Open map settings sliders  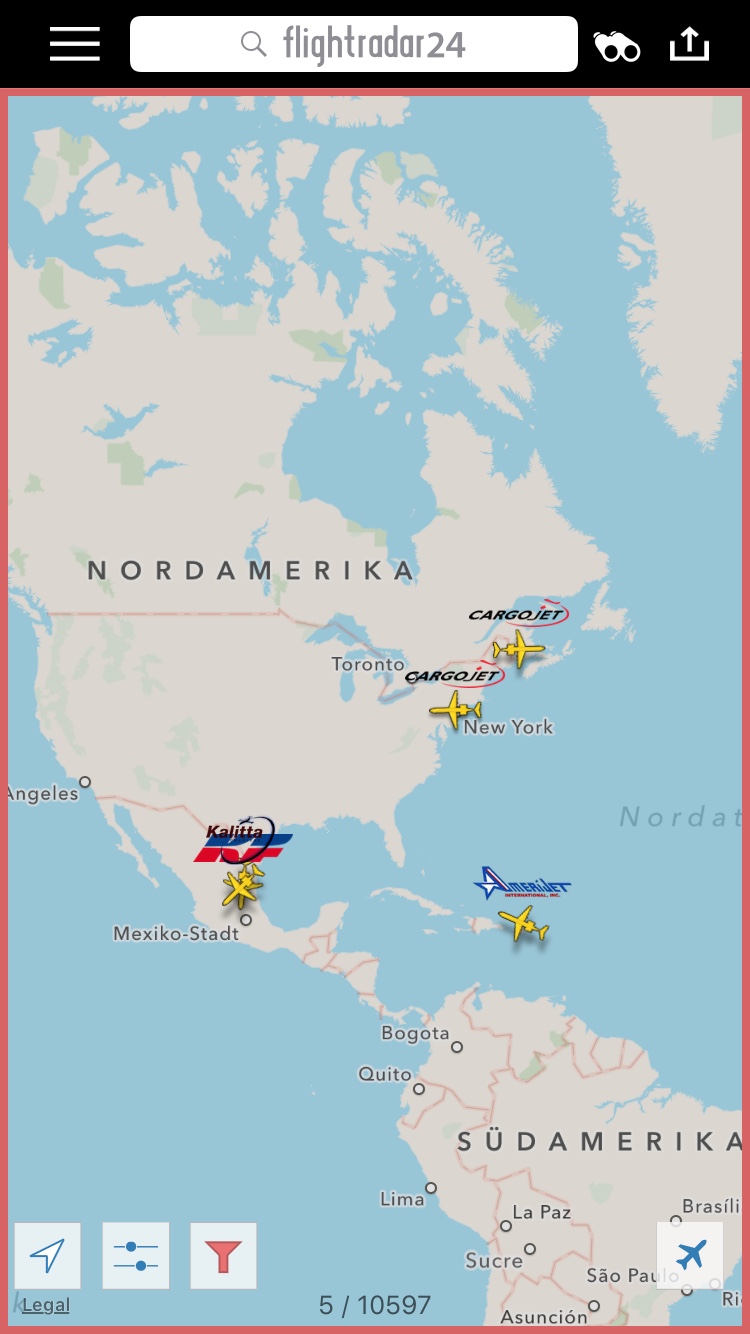click(136, 1255)
